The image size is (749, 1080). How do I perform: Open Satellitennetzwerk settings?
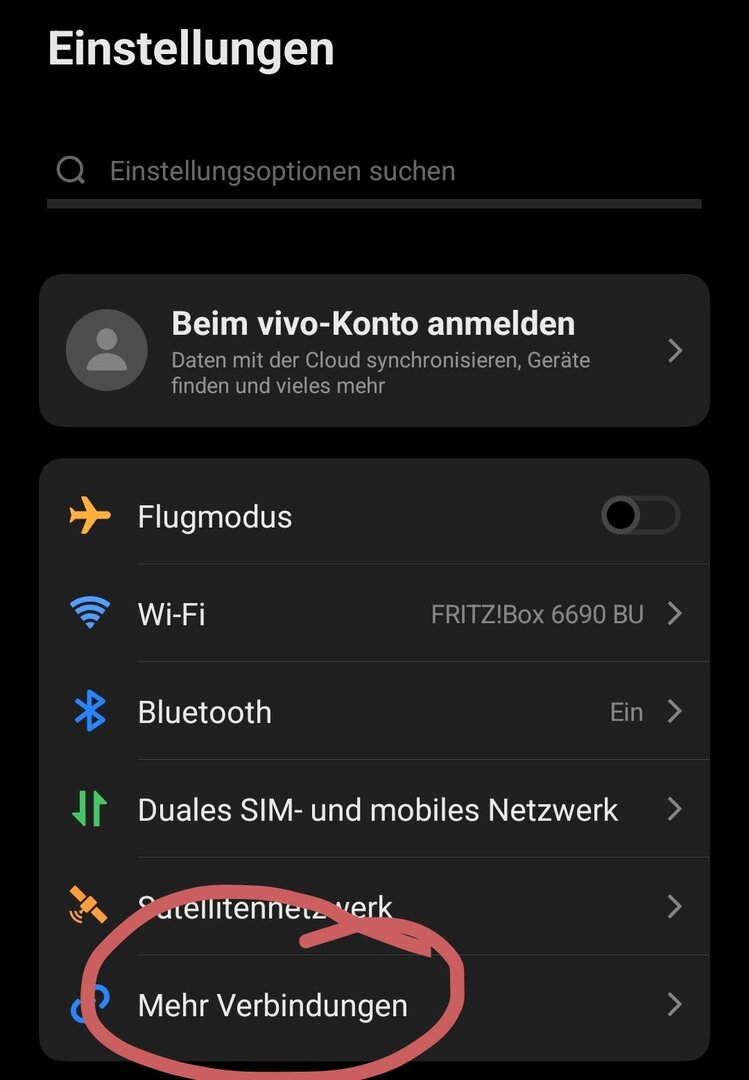tap(374, 907)
